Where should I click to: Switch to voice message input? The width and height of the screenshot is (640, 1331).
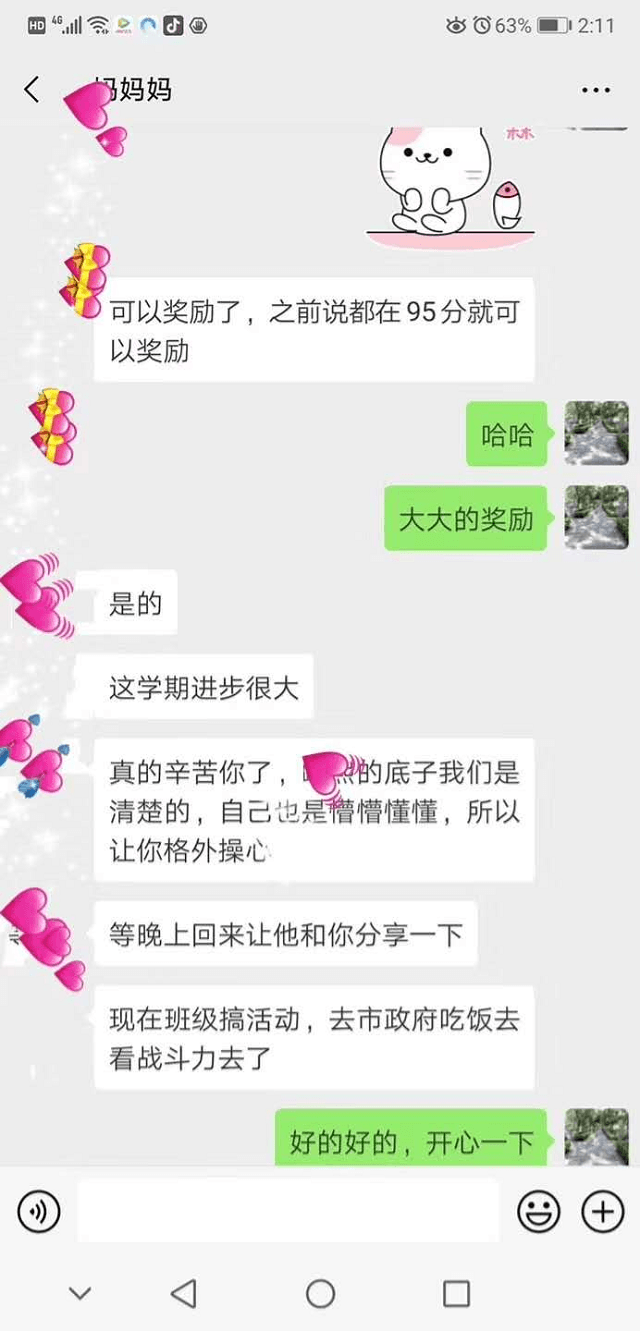[39, 1213]
